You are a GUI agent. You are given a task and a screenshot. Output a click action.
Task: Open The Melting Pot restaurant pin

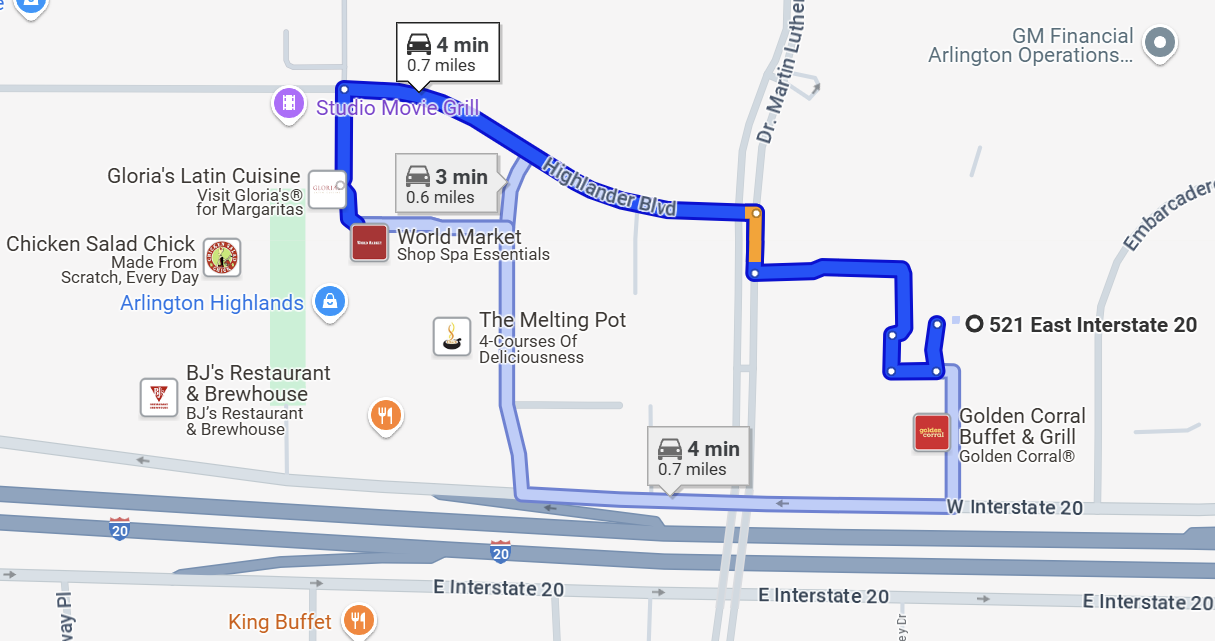tap(453, 336)
